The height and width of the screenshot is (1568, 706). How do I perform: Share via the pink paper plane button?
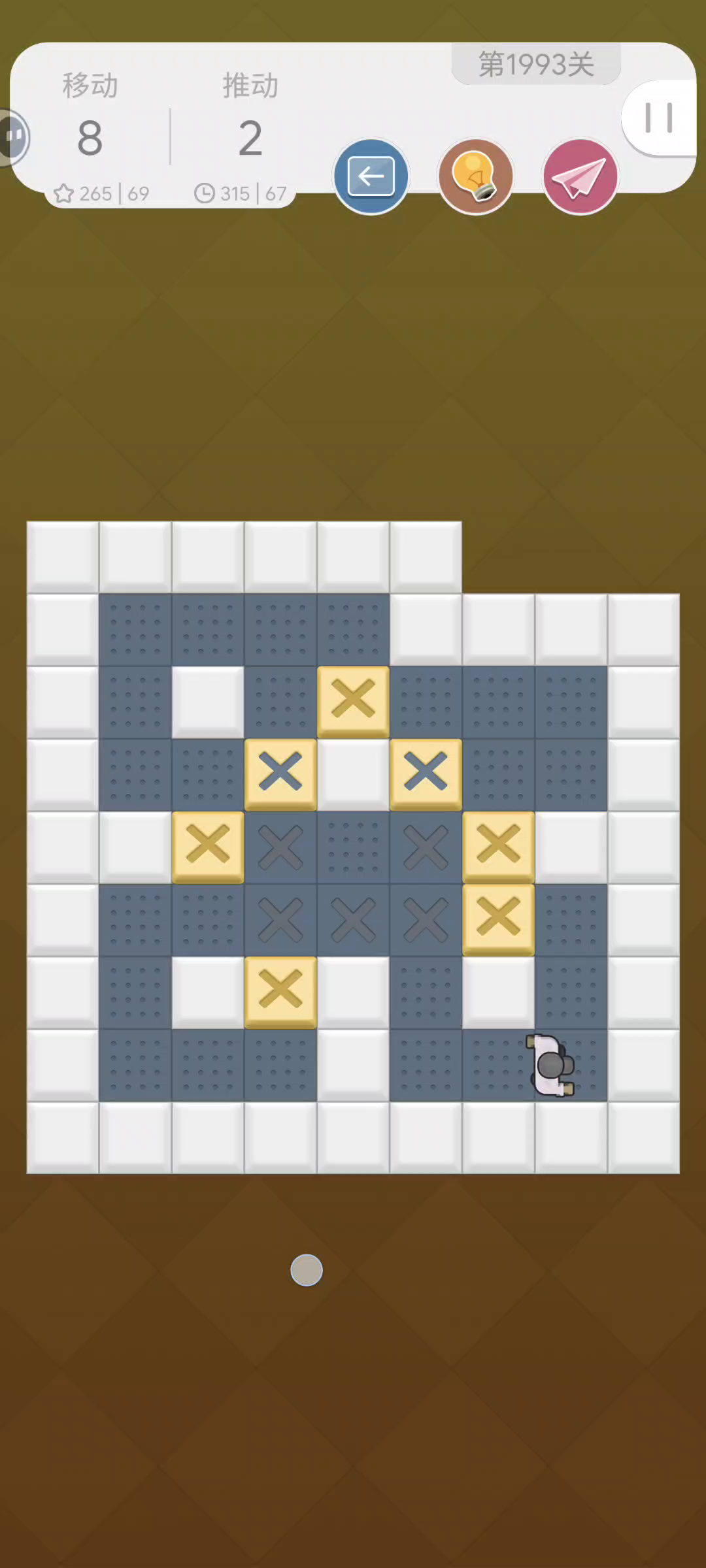point(580,176)
